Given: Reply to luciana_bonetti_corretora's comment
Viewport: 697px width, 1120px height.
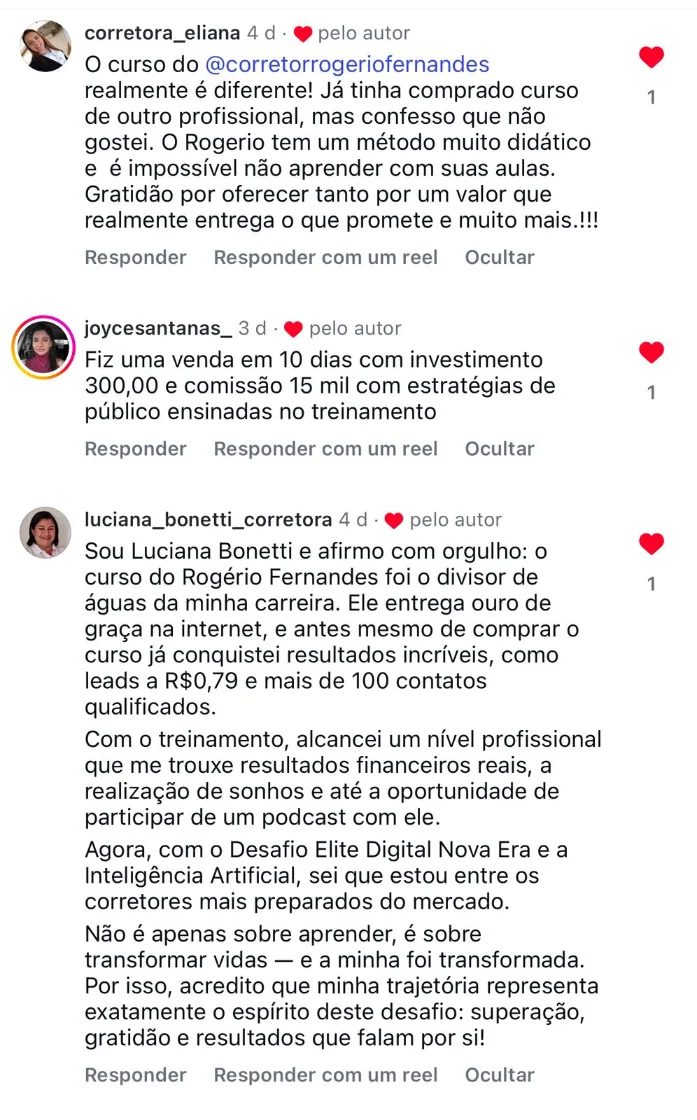Looking at the screenshot, I should click(135, 1075).
